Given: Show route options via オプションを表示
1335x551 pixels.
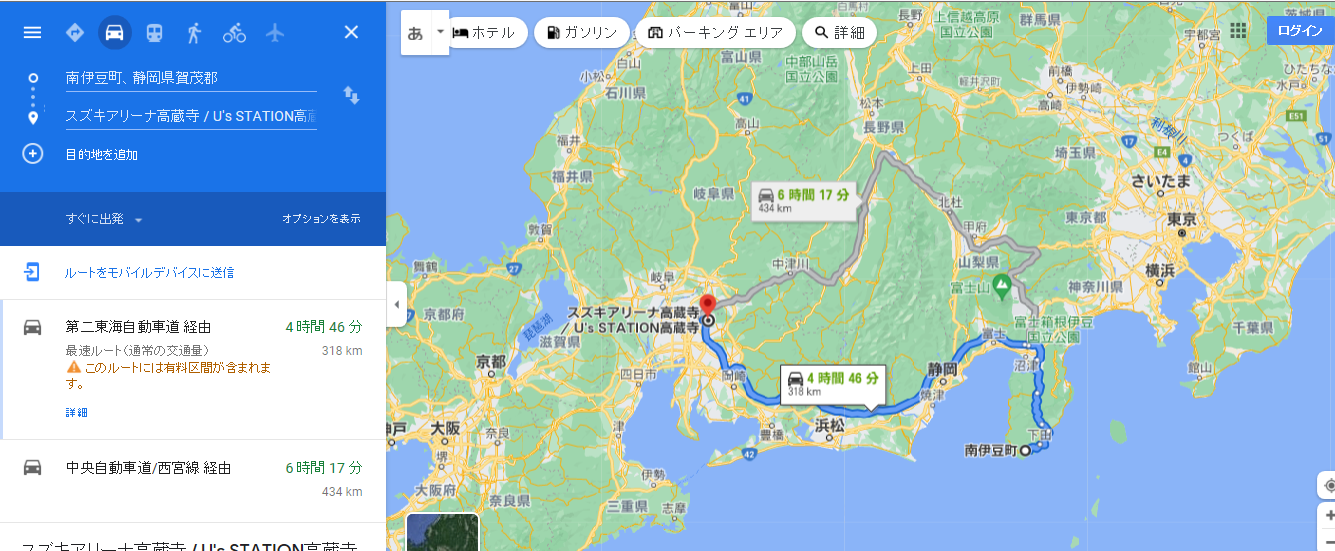Looking at the screenshot, I should pos(321,219).
